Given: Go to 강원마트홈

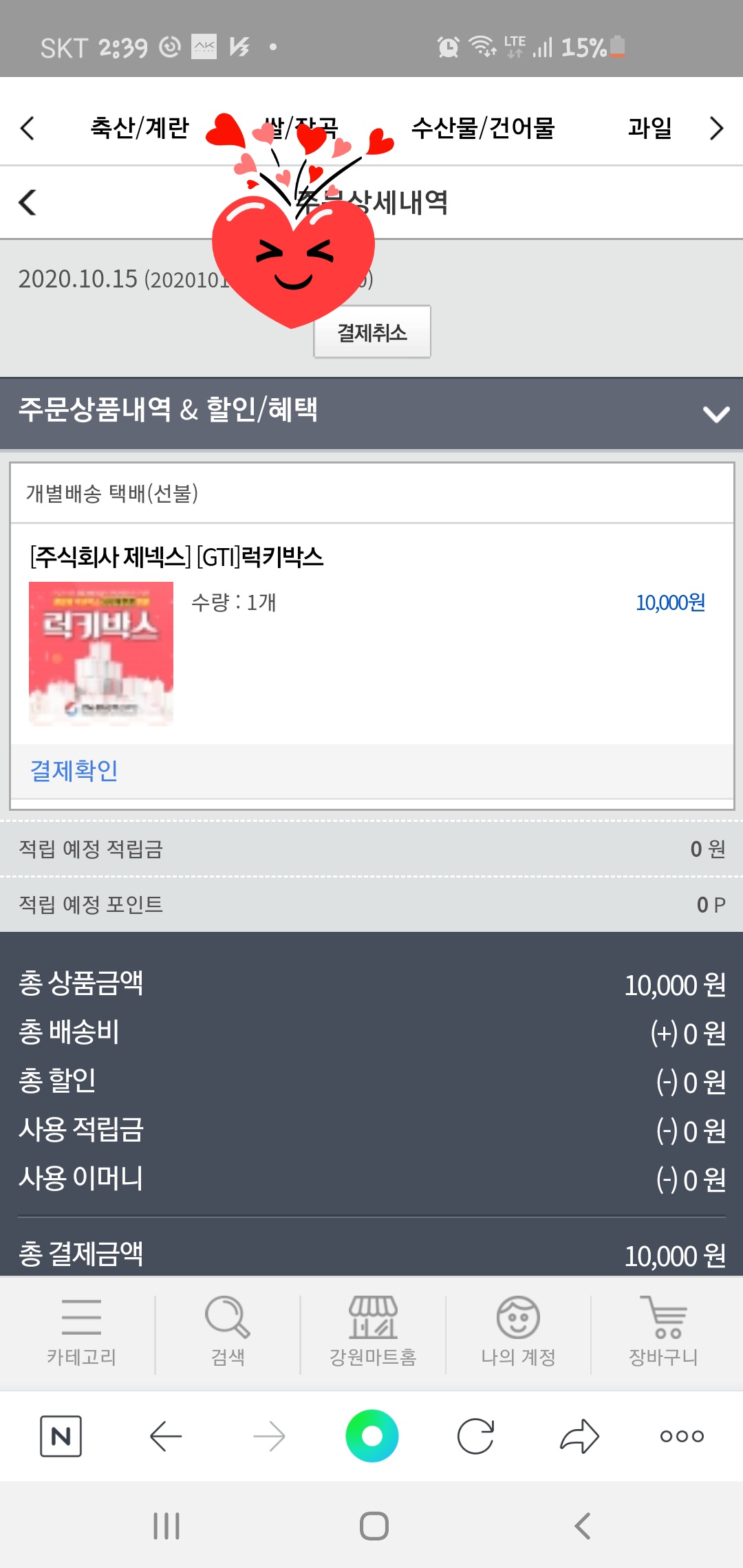Looking at the screenshot, I should (373, 1332).
